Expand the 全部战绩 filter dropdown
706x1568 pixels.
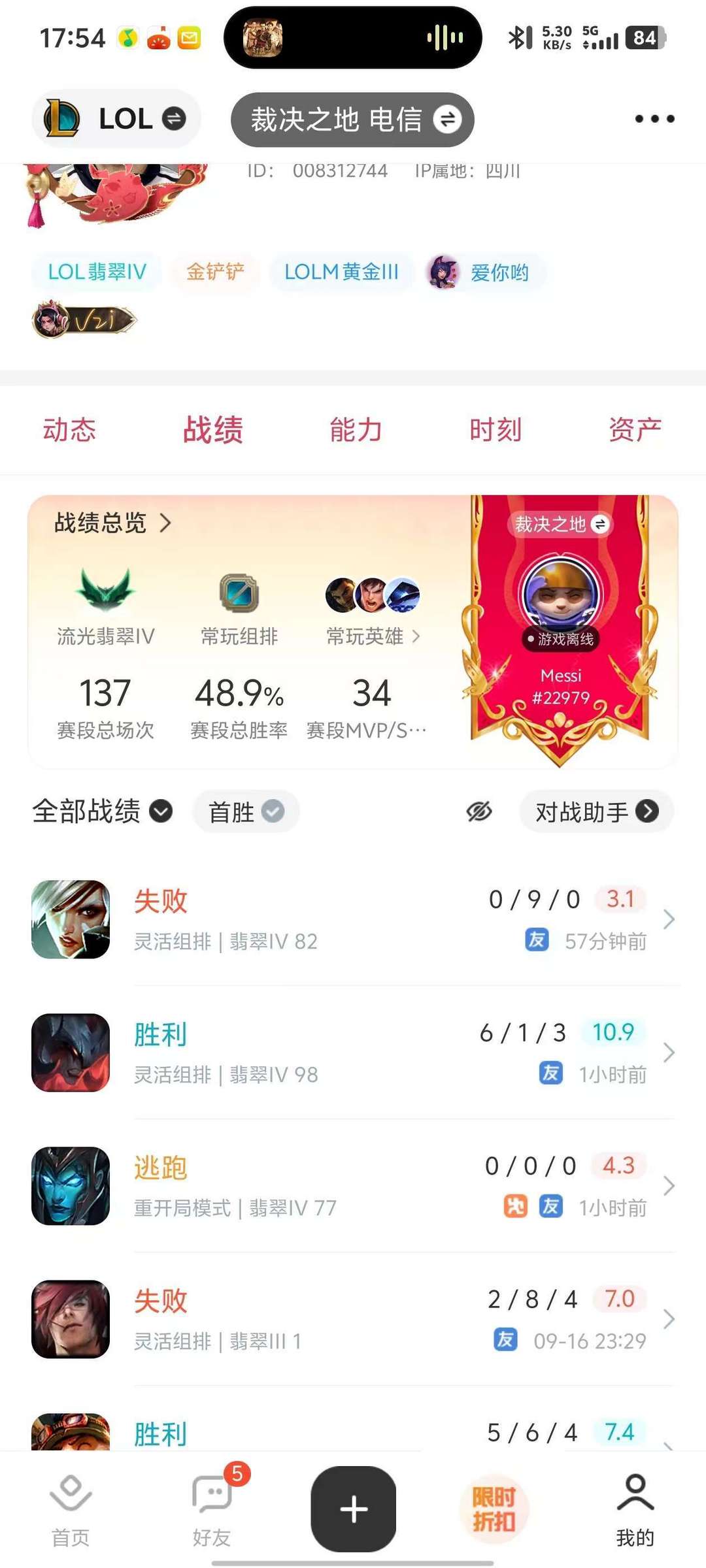point(102,811)
